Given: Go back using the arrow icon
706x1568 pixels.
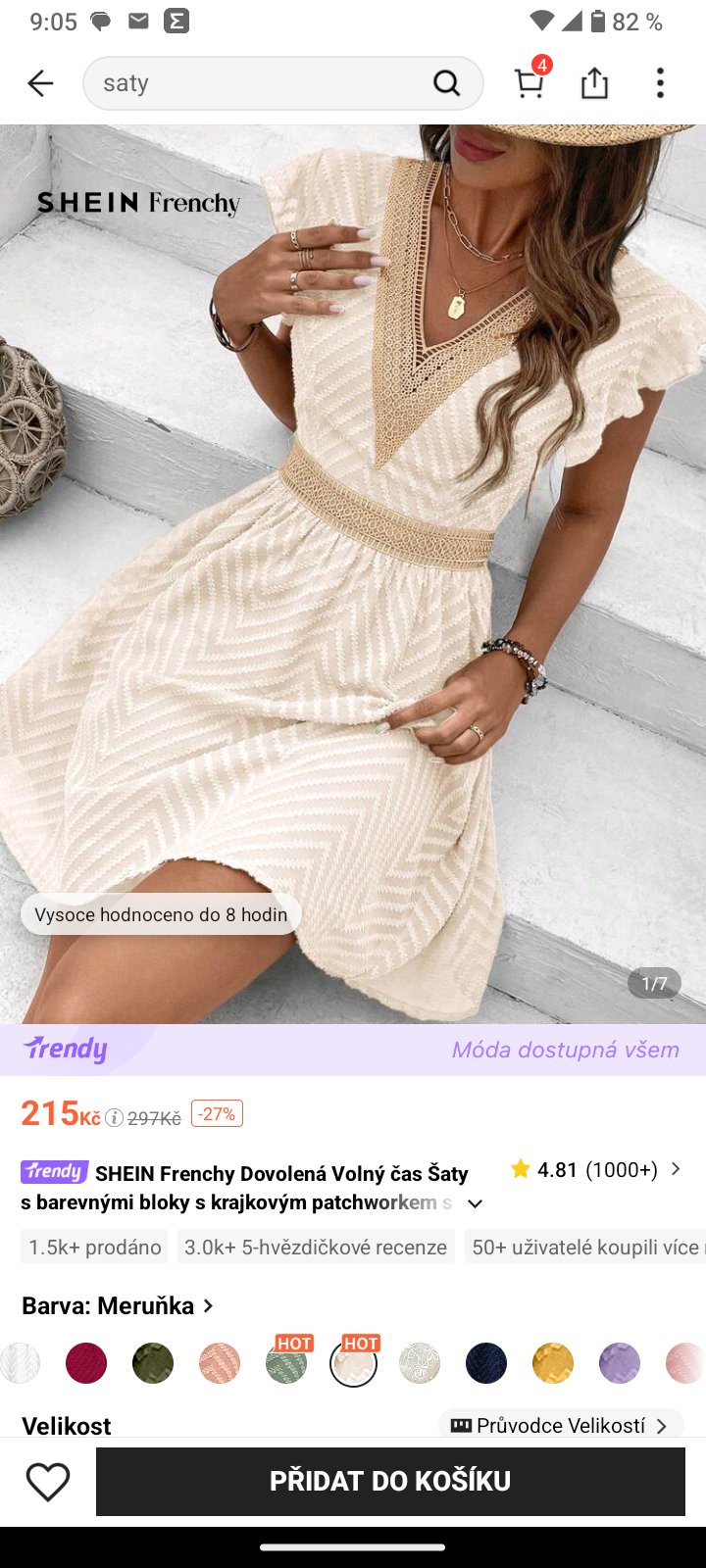Looking at the screenshot, I should point(40,83).
